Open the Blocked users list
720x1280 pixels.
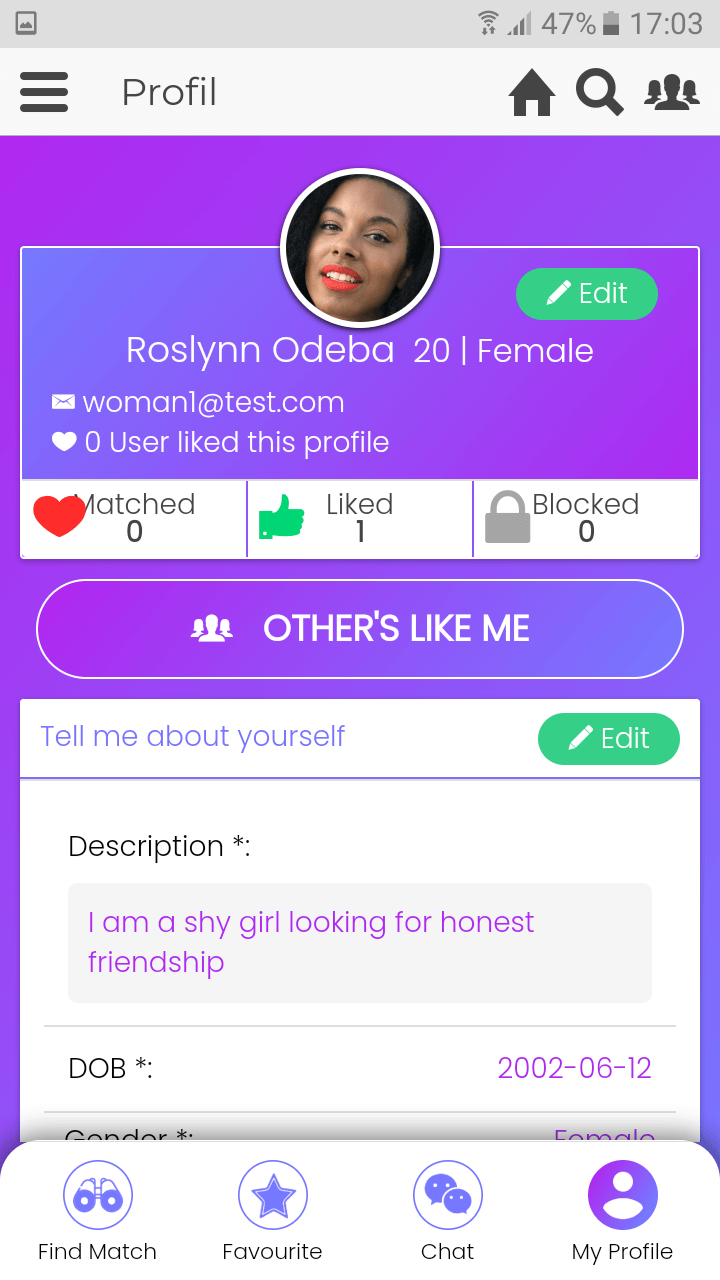pyautogui.click(x=585, y=518)
